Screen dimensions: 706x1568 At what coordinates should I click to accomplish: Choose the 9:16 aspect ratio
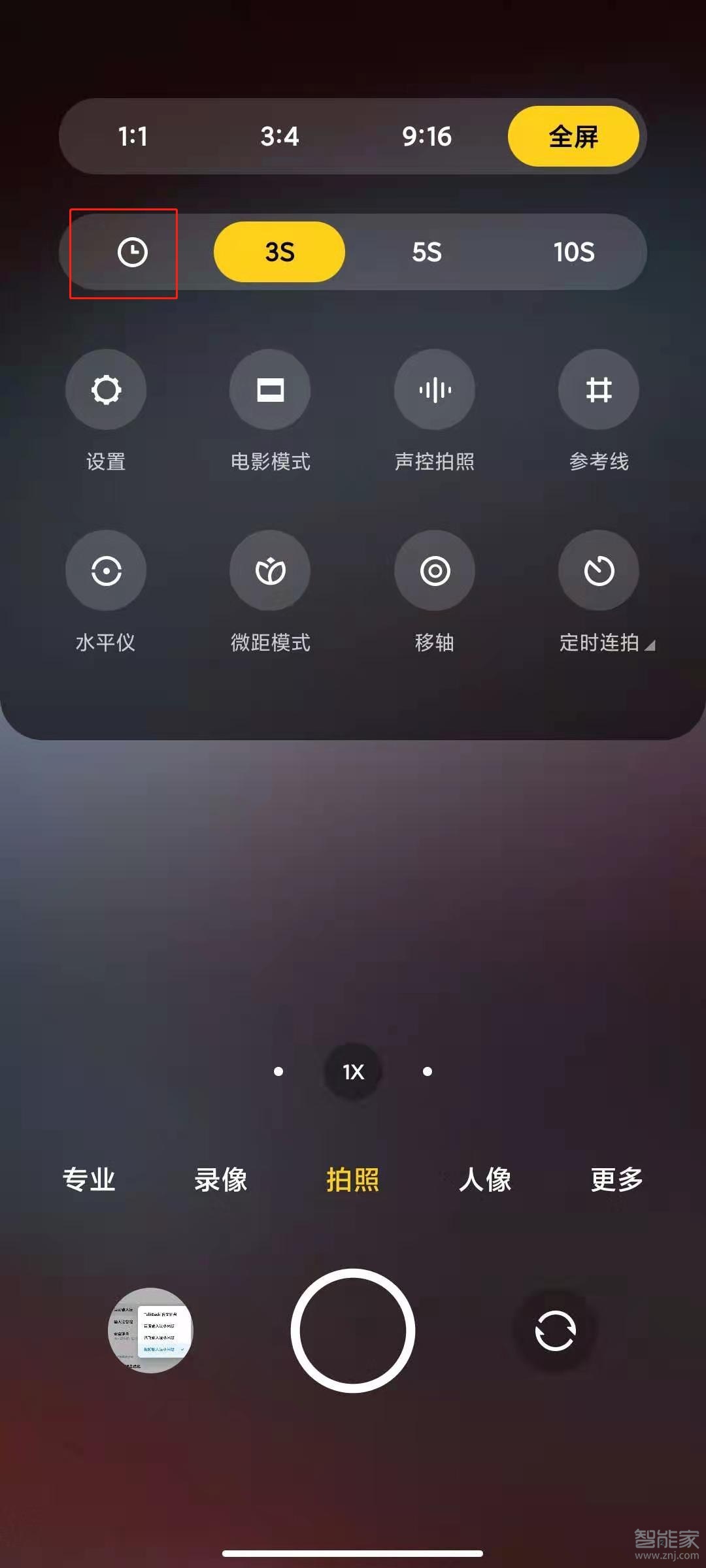click(x=426, y=137)
